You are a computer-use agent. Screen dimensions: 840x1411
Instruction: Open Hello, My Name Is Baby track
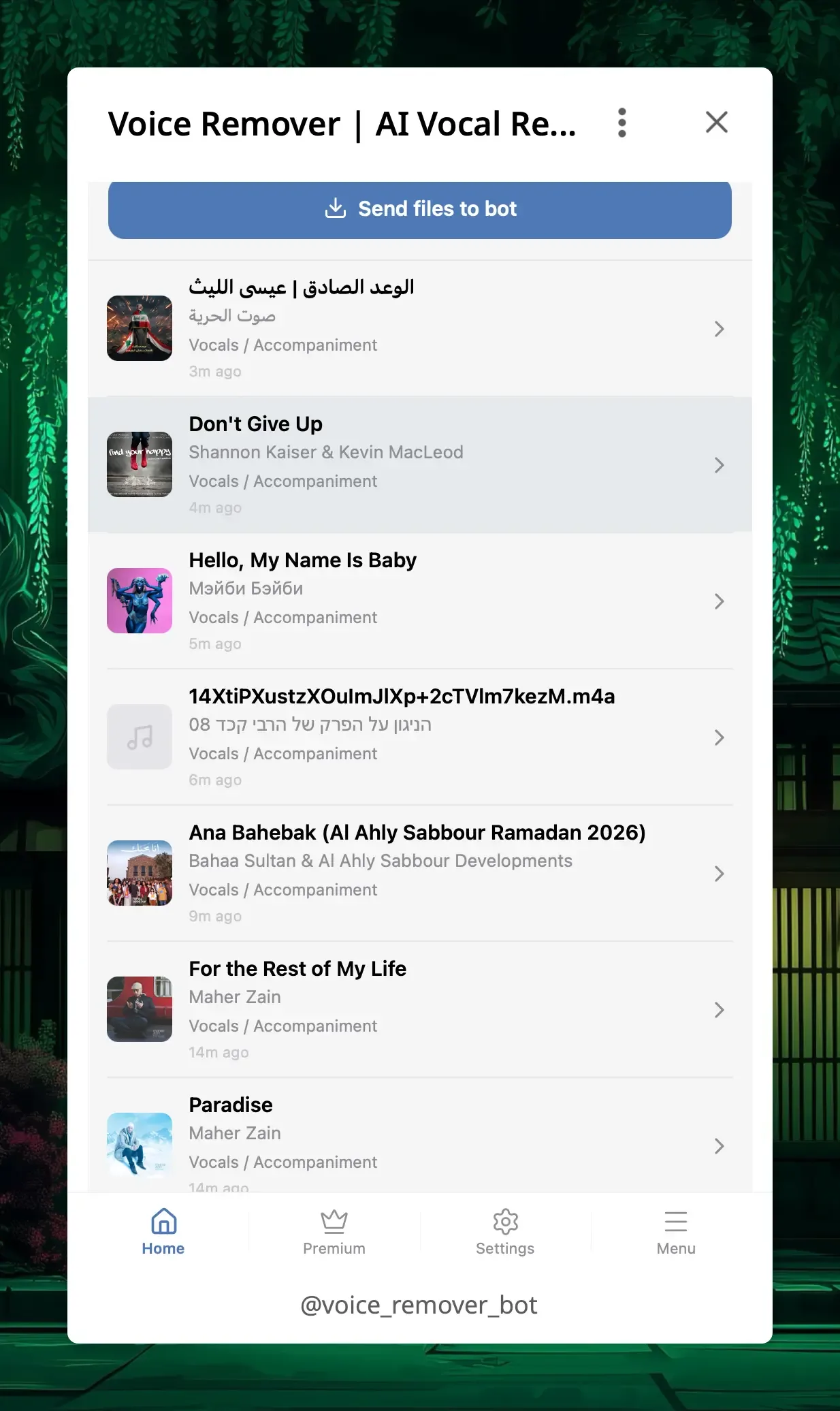[420, 601]
